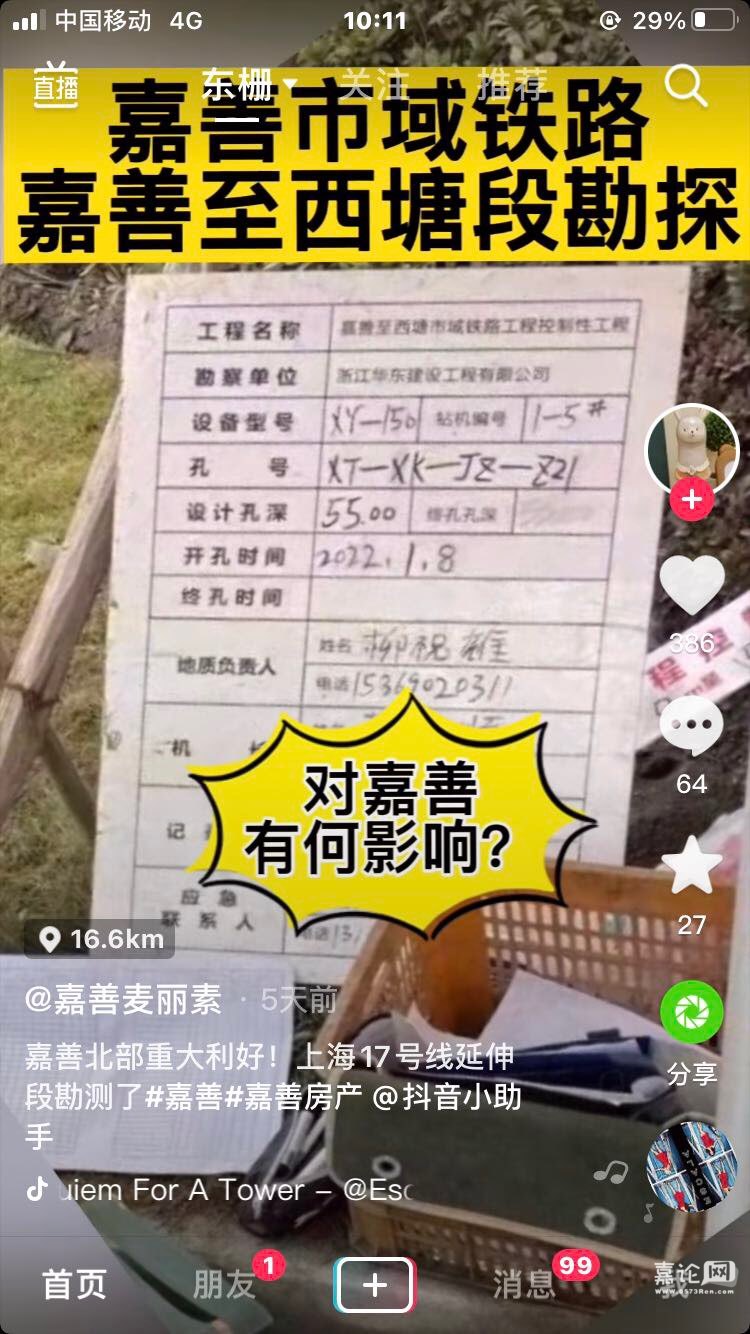
Task: Open the 东栅 location dropdown
Action: pyautogui.click(x=249, y=85)
